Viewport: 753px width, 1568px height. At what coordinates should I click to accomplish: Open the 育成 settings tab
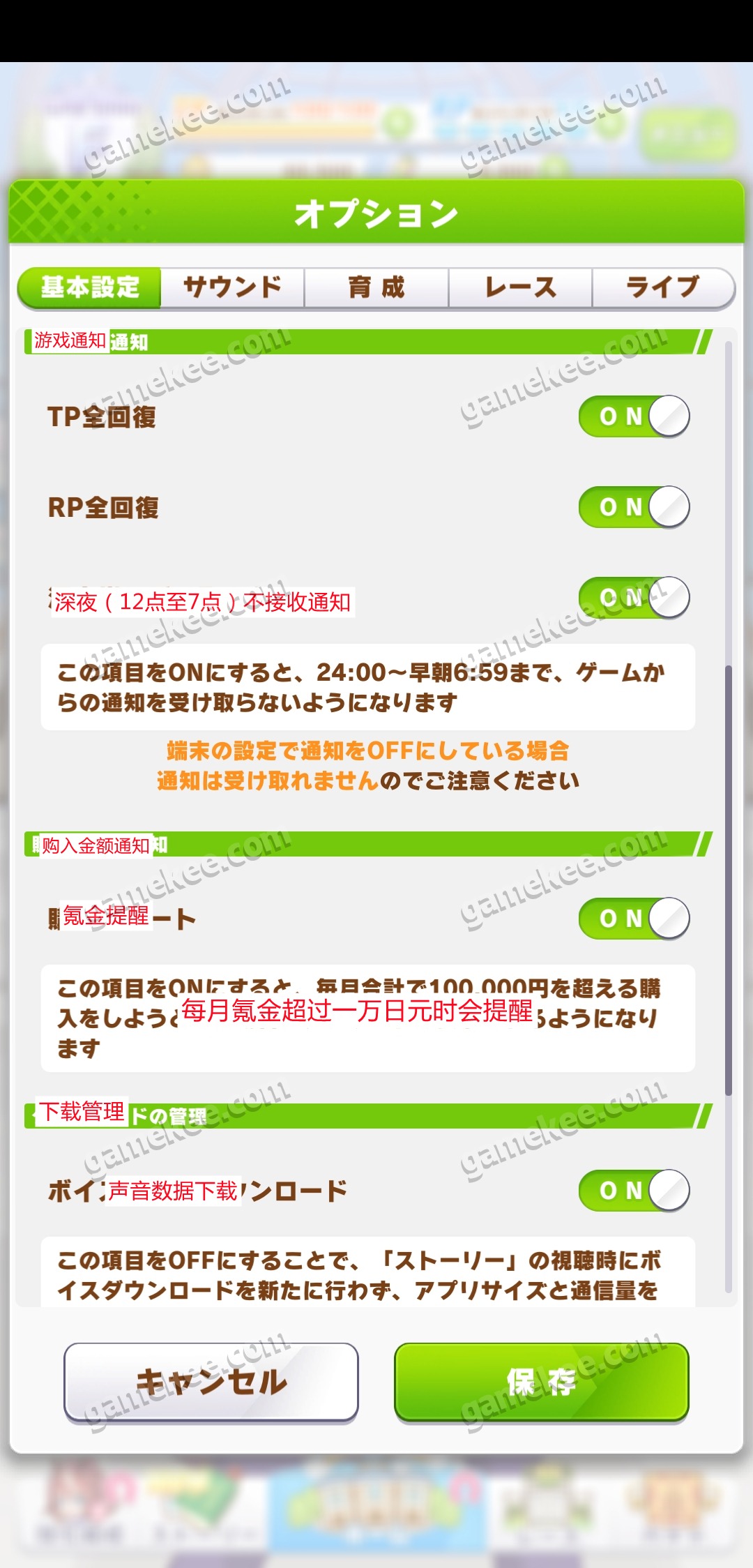pos(376,287)
